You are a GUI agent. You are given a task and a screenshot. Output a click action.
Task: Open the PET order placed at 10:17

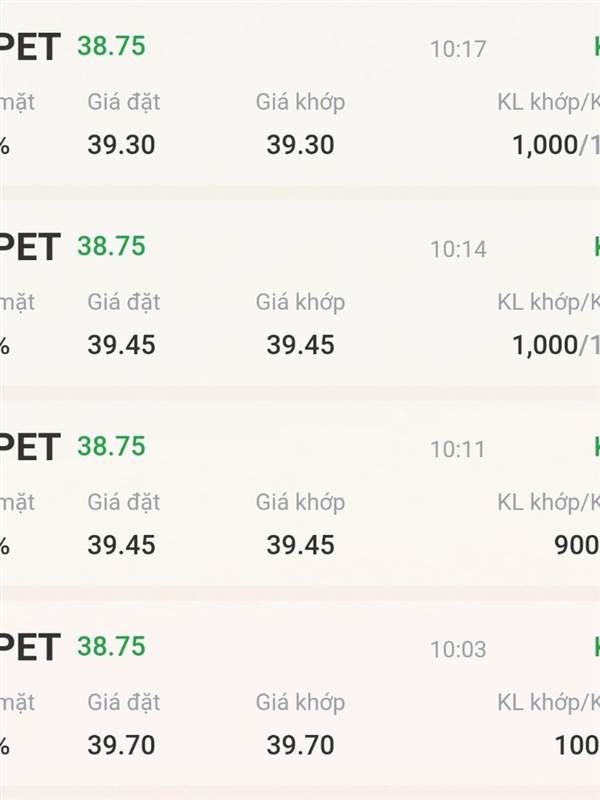click(300, 94)
